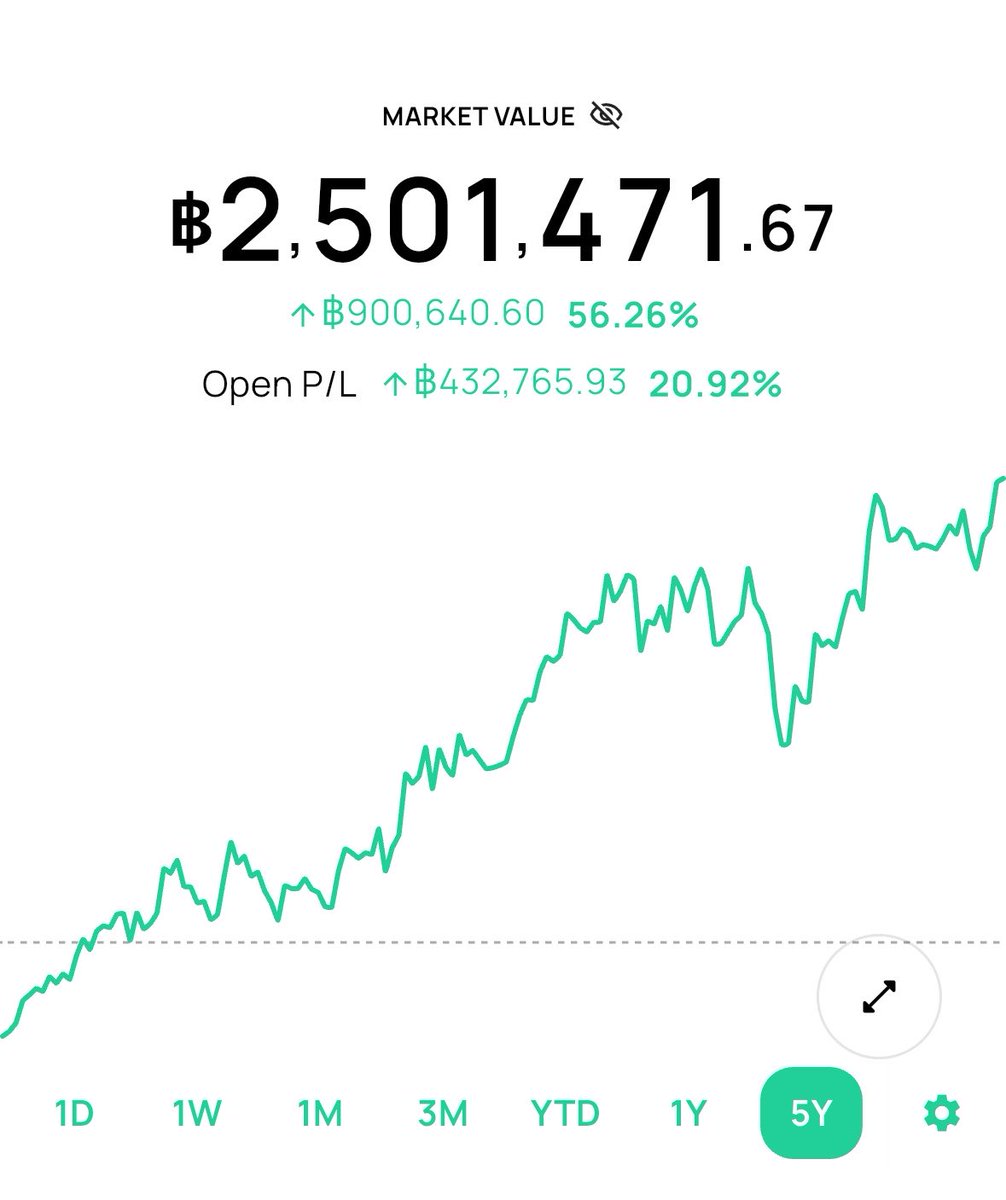Show the 1M chart range
1006x1200 pixels.
[320, 1112]
